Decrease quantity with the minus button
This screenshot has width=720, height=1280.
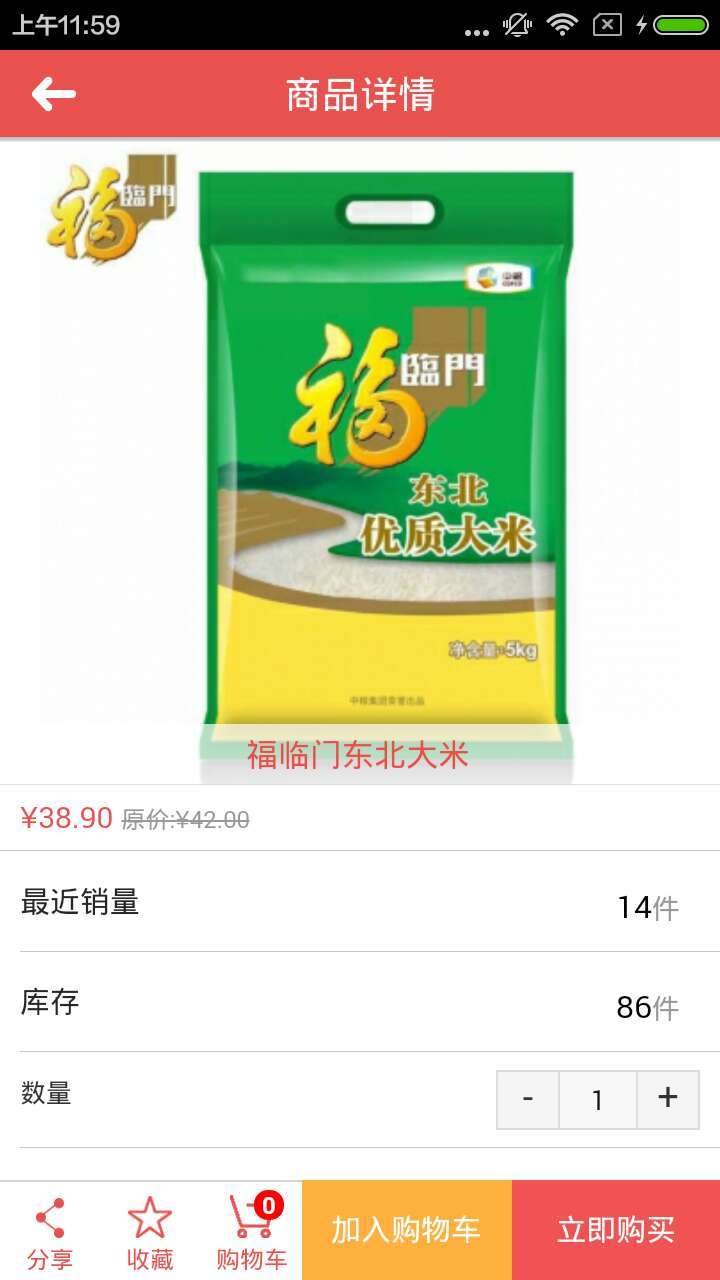[528, 1099]
